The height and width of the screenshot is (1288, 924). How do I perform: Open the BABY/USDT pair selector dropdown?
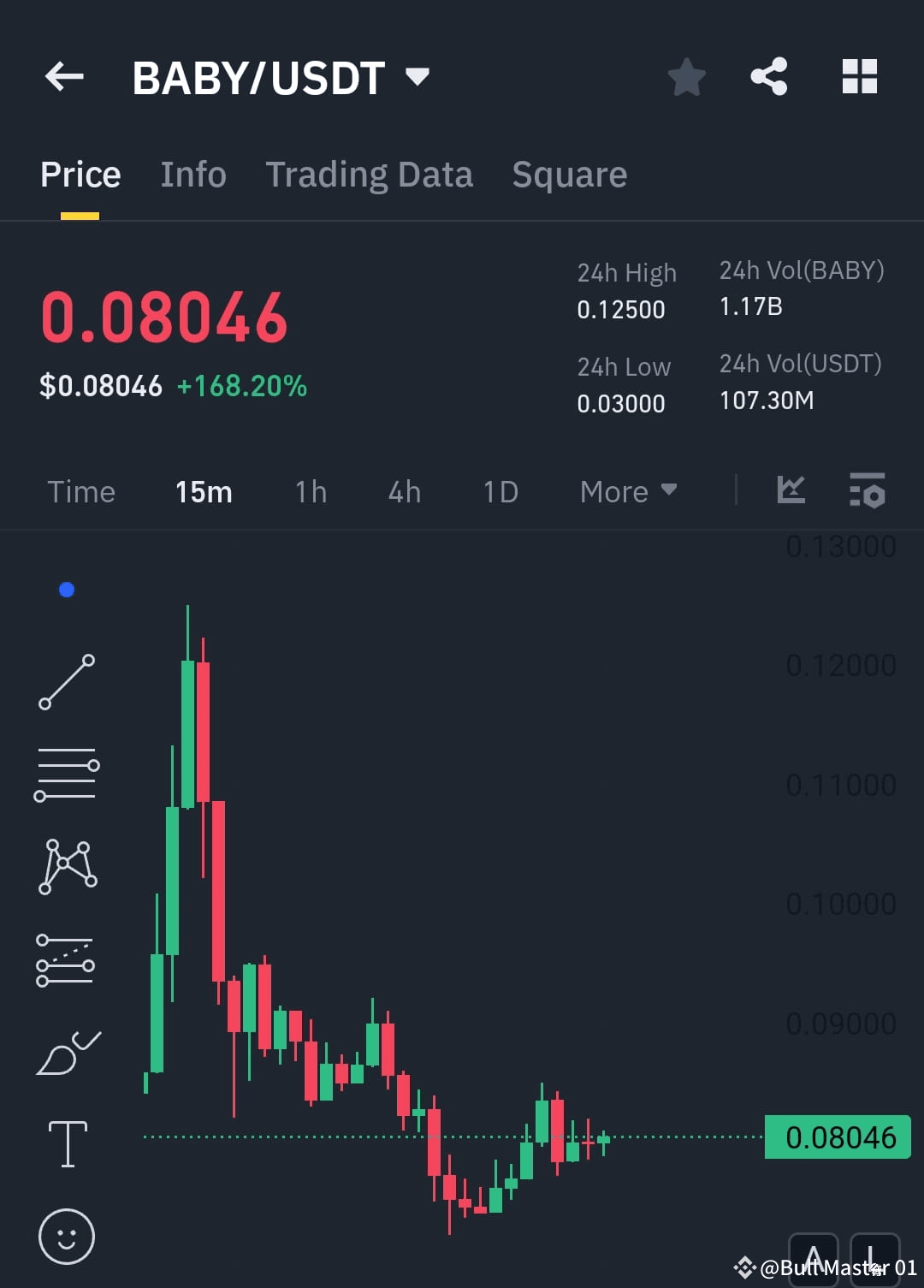(418, 76)
